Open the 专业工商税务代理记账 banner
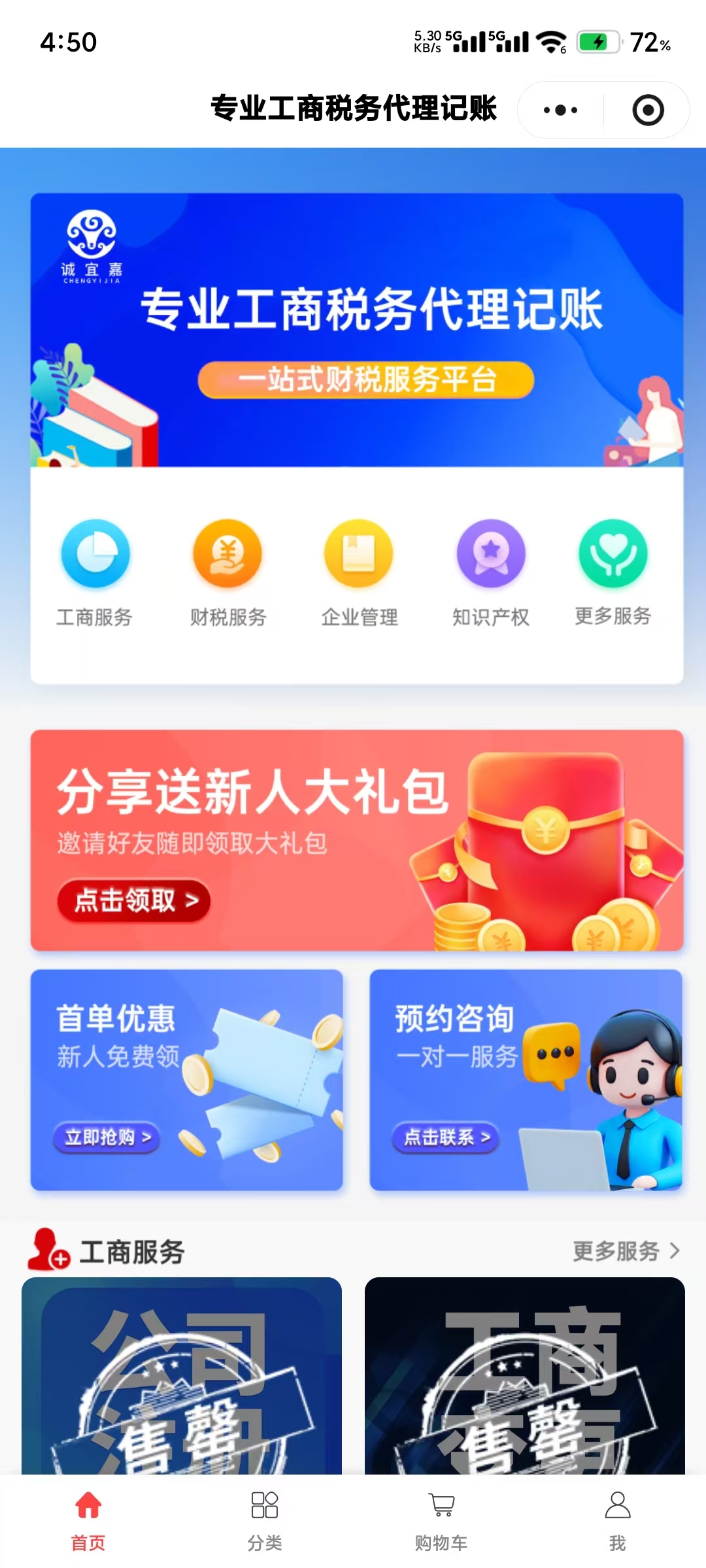Viewport: 706px width, 1568px height. [357, 330]
